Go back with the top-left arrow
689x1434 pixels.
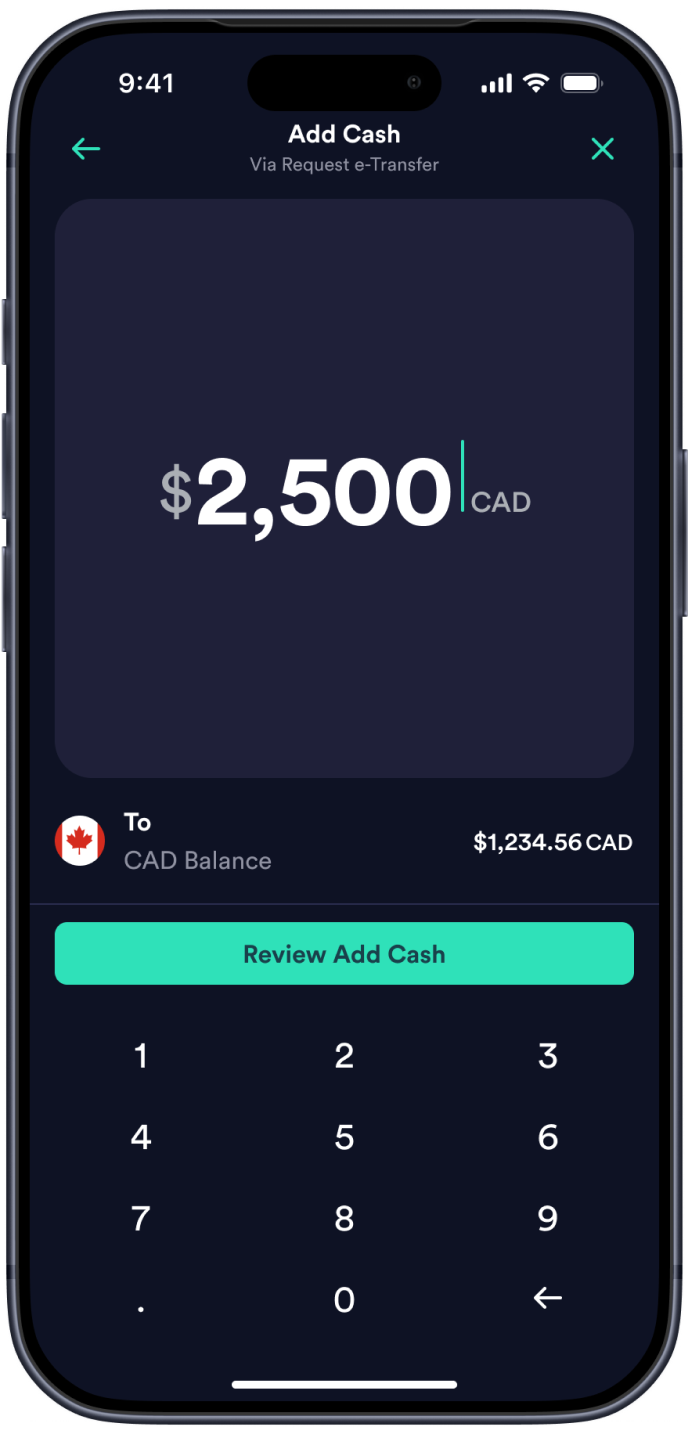[x=86, y=150]
